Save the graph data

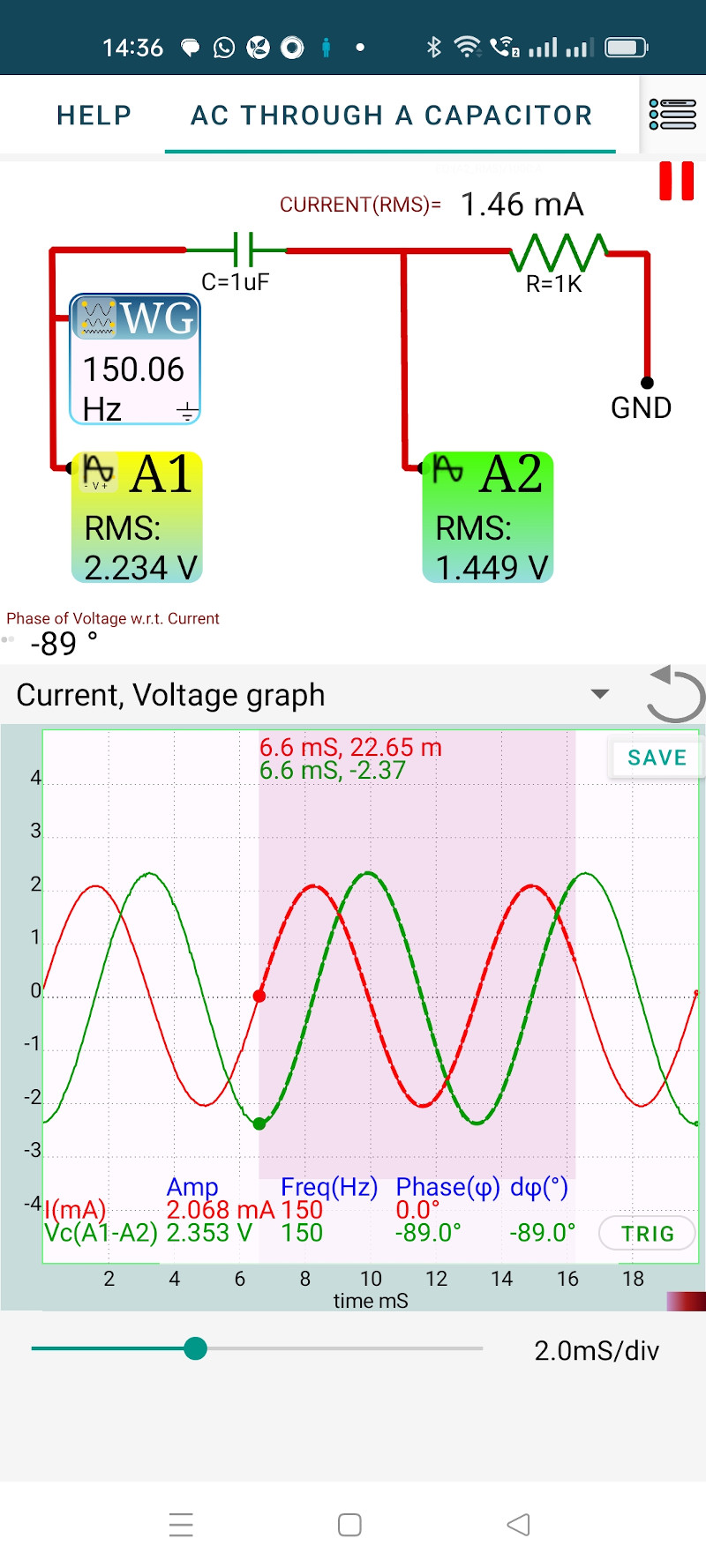tap(657, 758)
